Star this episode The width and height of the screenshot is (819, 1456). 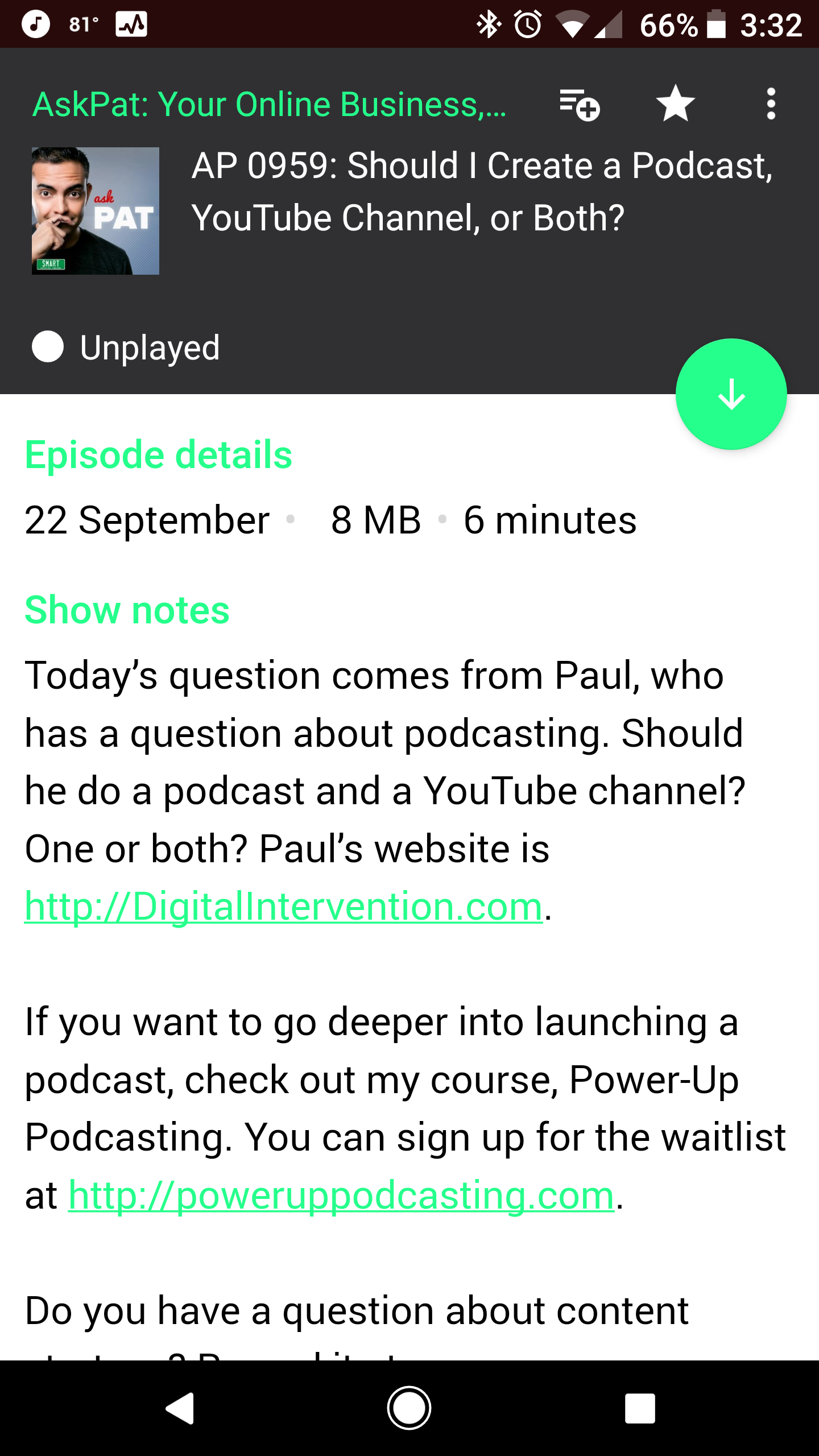(x=675, y=104)
